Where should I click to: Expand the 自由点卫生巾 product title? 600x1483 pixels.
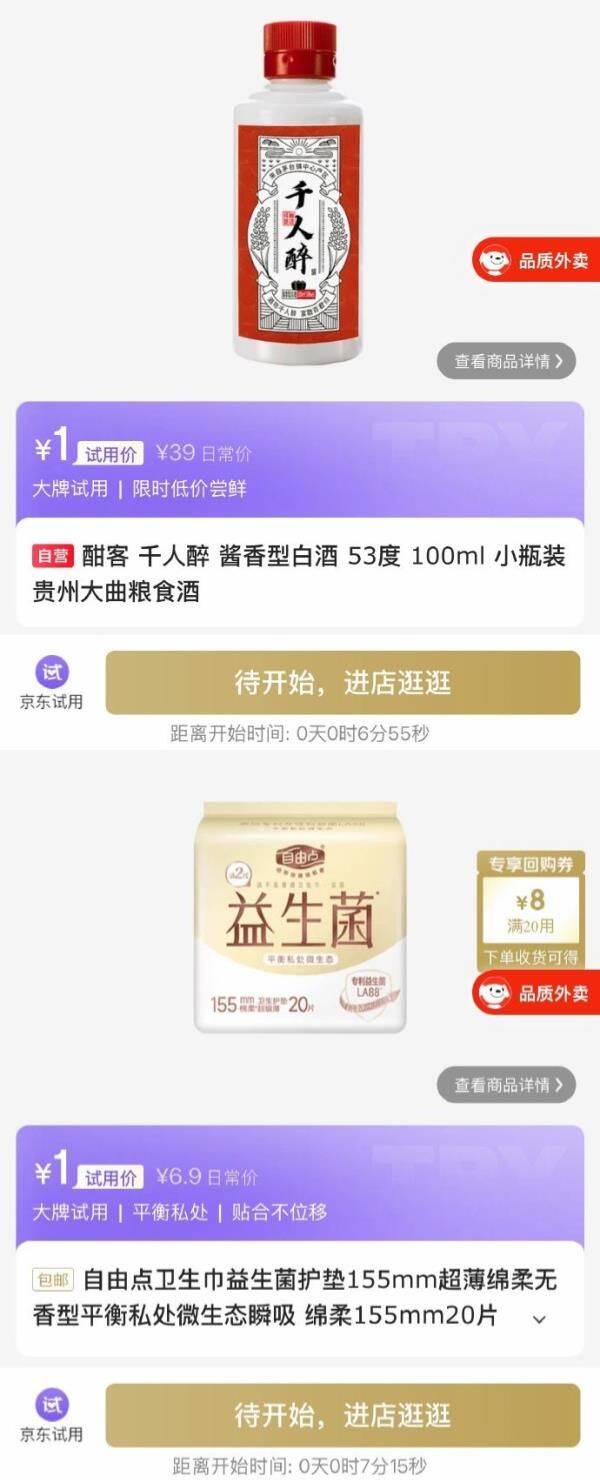[x=539, y=1319]
